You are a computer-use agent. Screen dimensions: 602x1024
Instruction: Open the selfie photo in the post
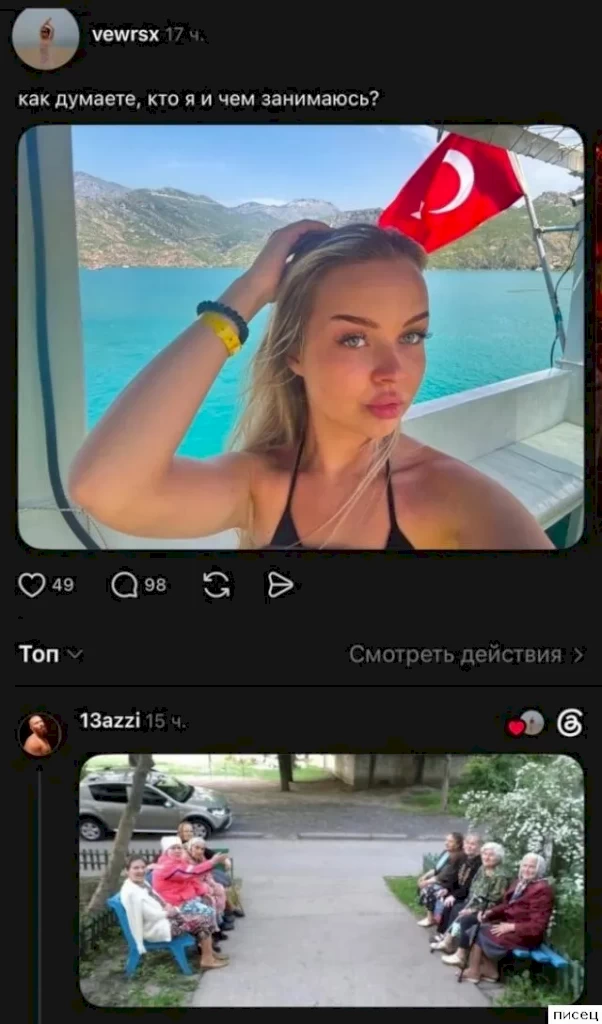[301, 338]
